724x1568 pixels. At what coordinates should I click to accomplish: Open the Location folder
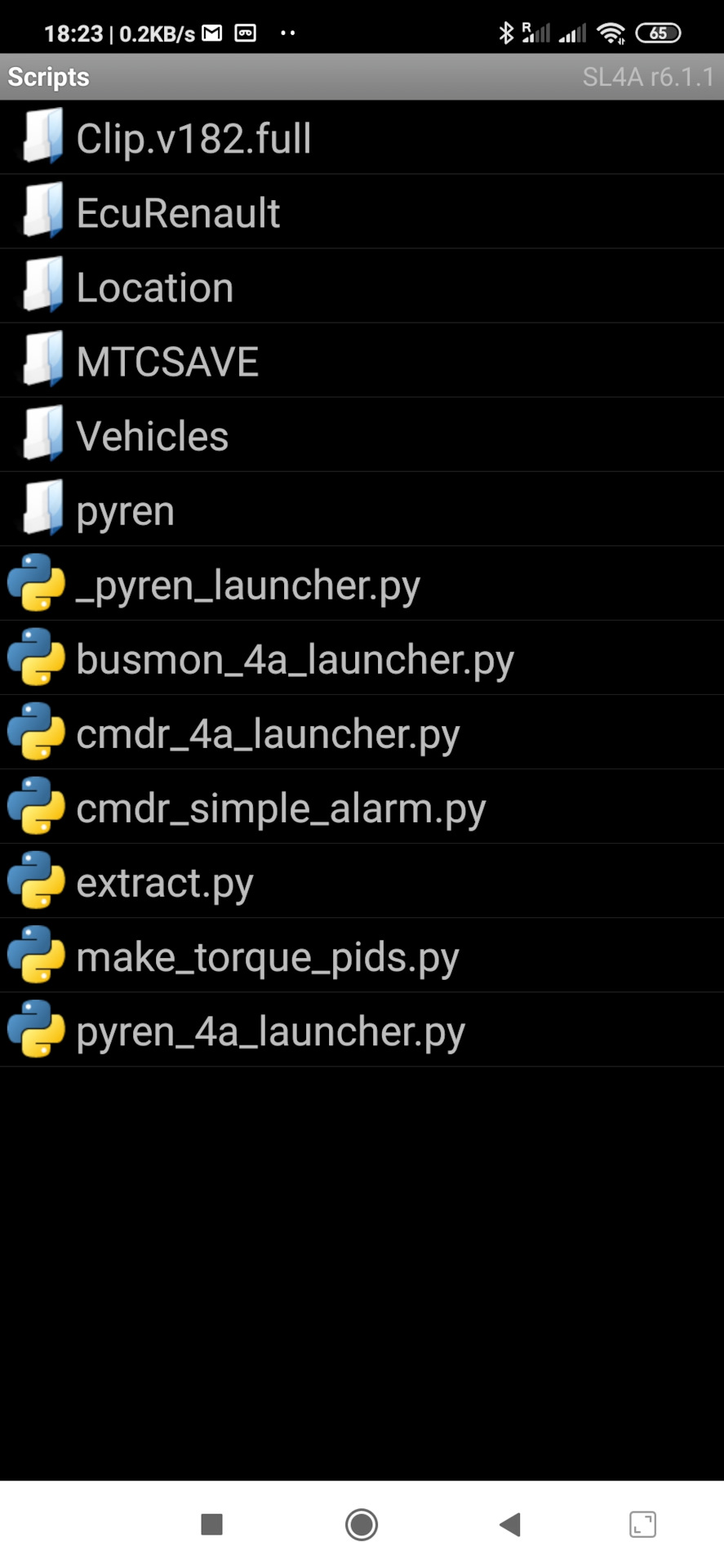[x=155, y=287]
